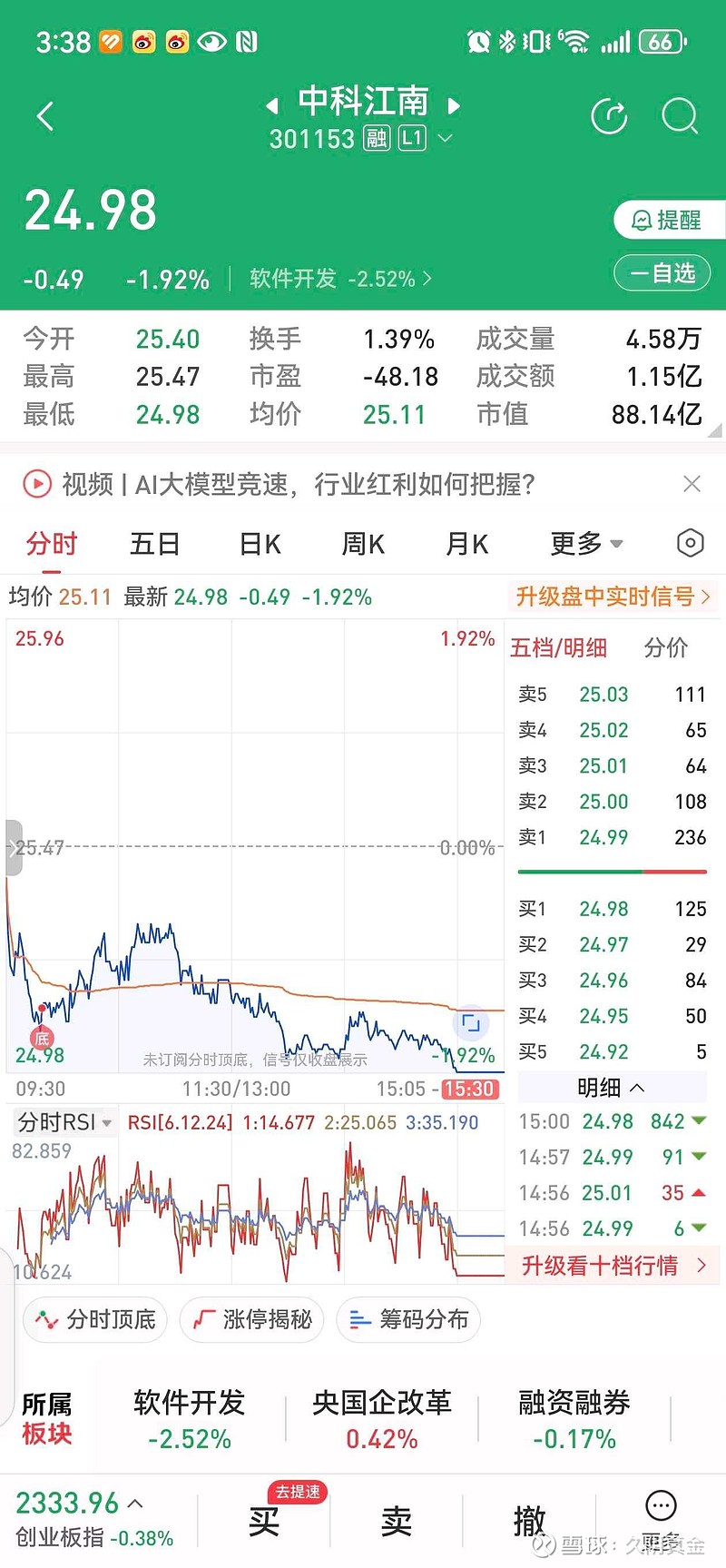The height and width of the screenshot is (1568, 726).
Task: Set a price alert with 提醒
Action: click(x=670, y=220)
